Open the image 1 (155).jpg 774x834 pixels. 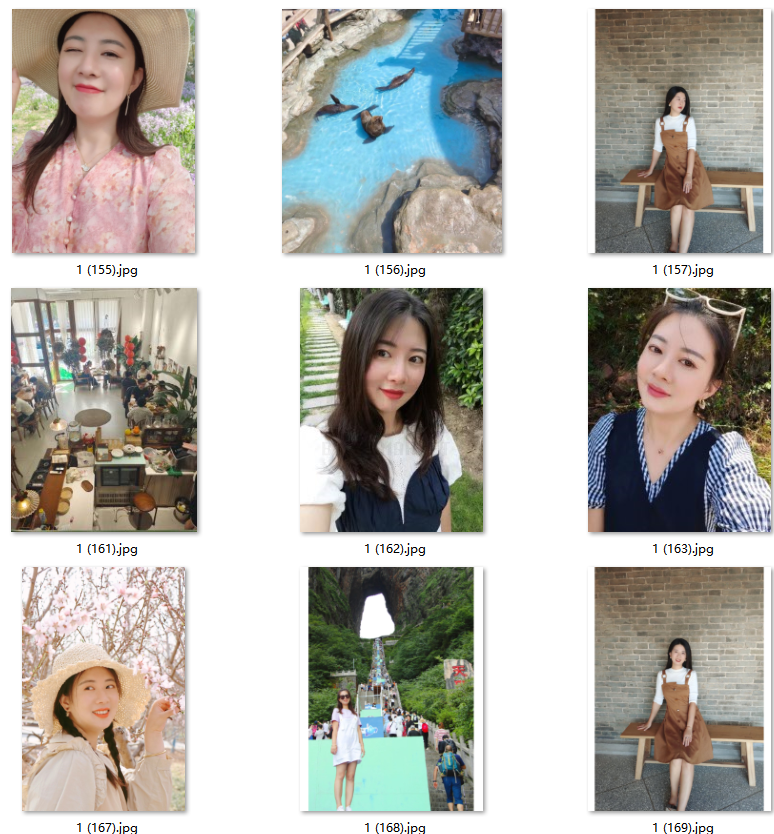pyautogui.click(x=104, y=131)
